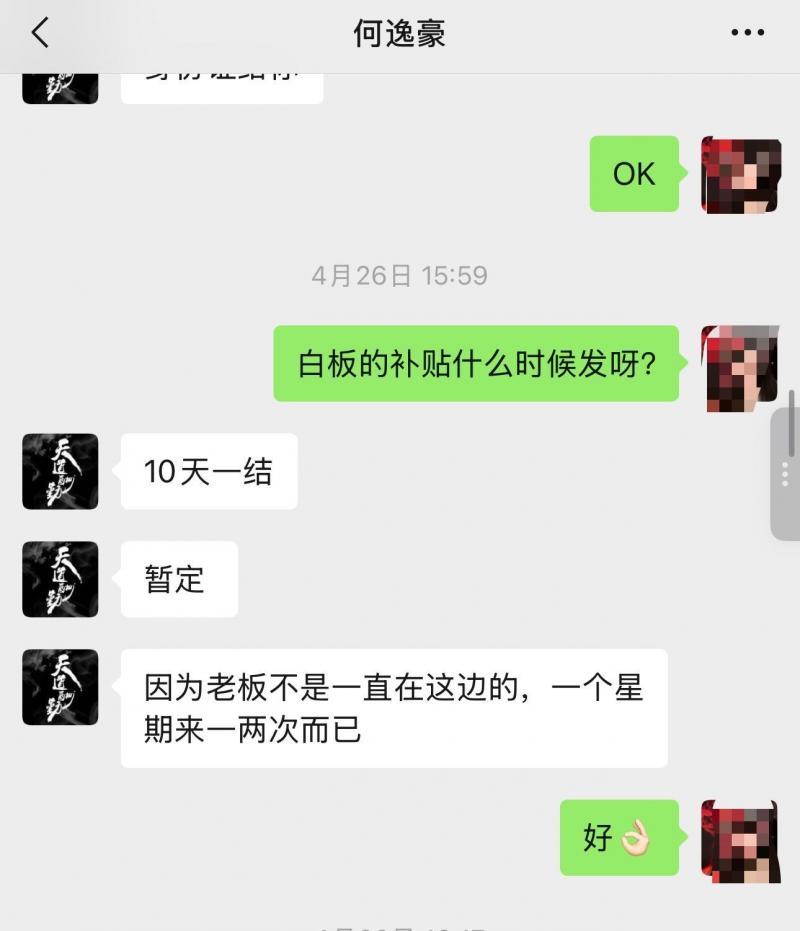Open 何逸豪's avatar beside "10天一结"
800x931 pixels.
point(61,471)
